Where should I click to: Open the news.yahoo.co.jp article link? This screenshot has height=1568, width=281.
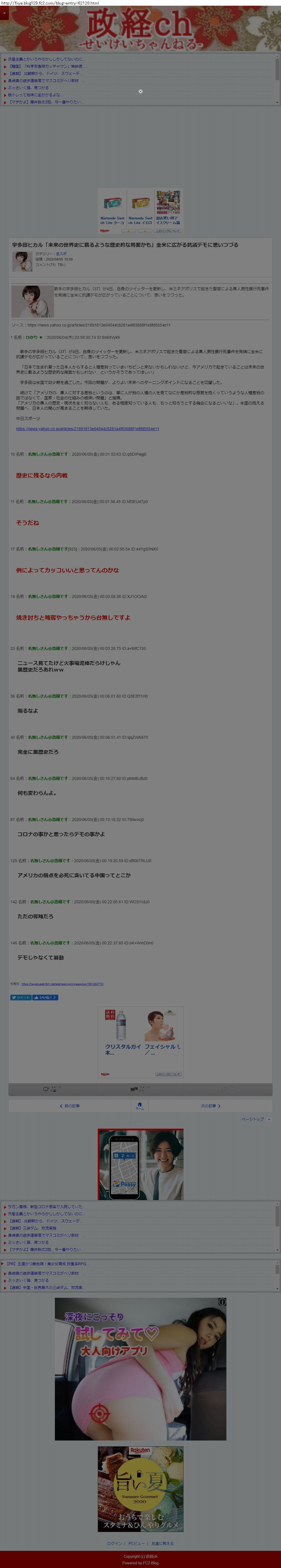87,428
